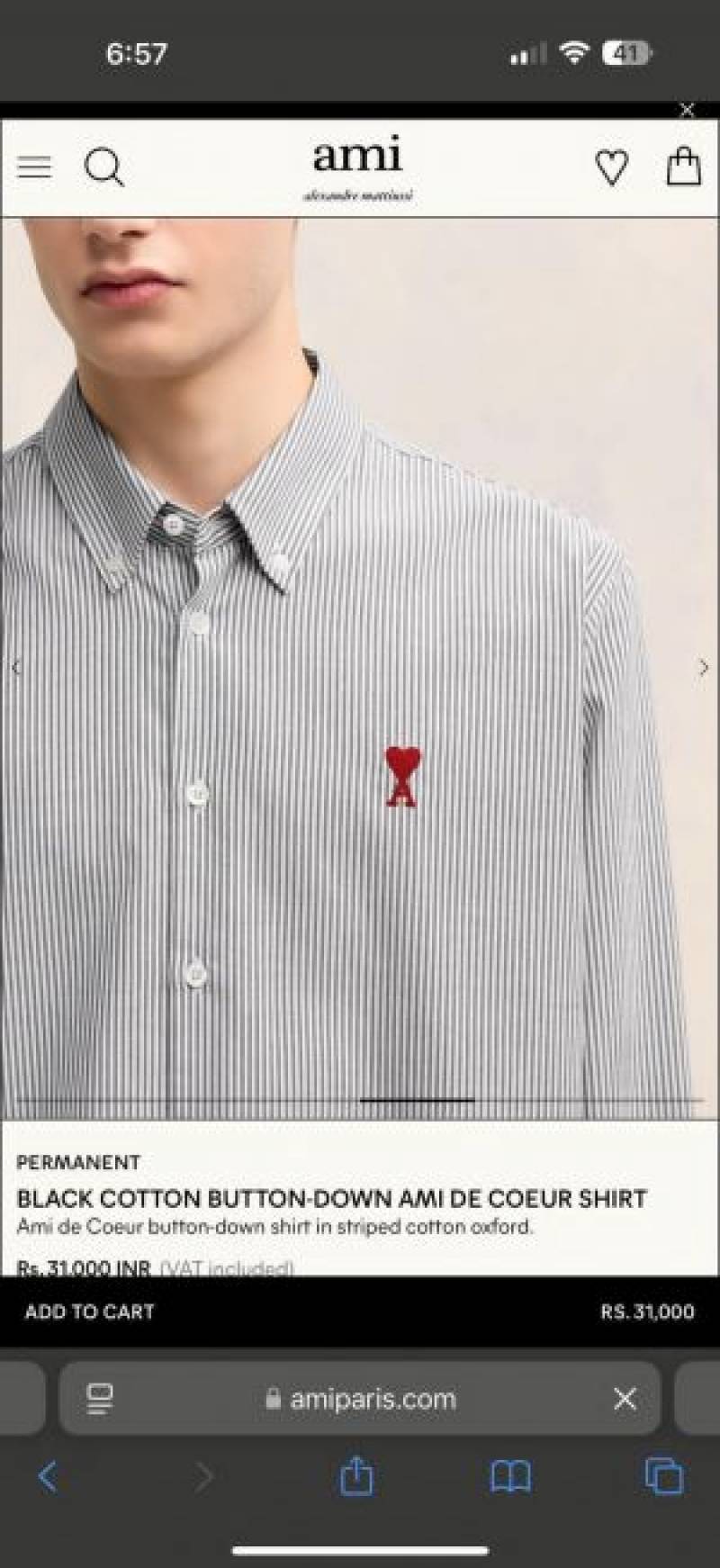Open the hamburger menu
The height and width of the screenshot is (1568, 720).
click(34, 167)
